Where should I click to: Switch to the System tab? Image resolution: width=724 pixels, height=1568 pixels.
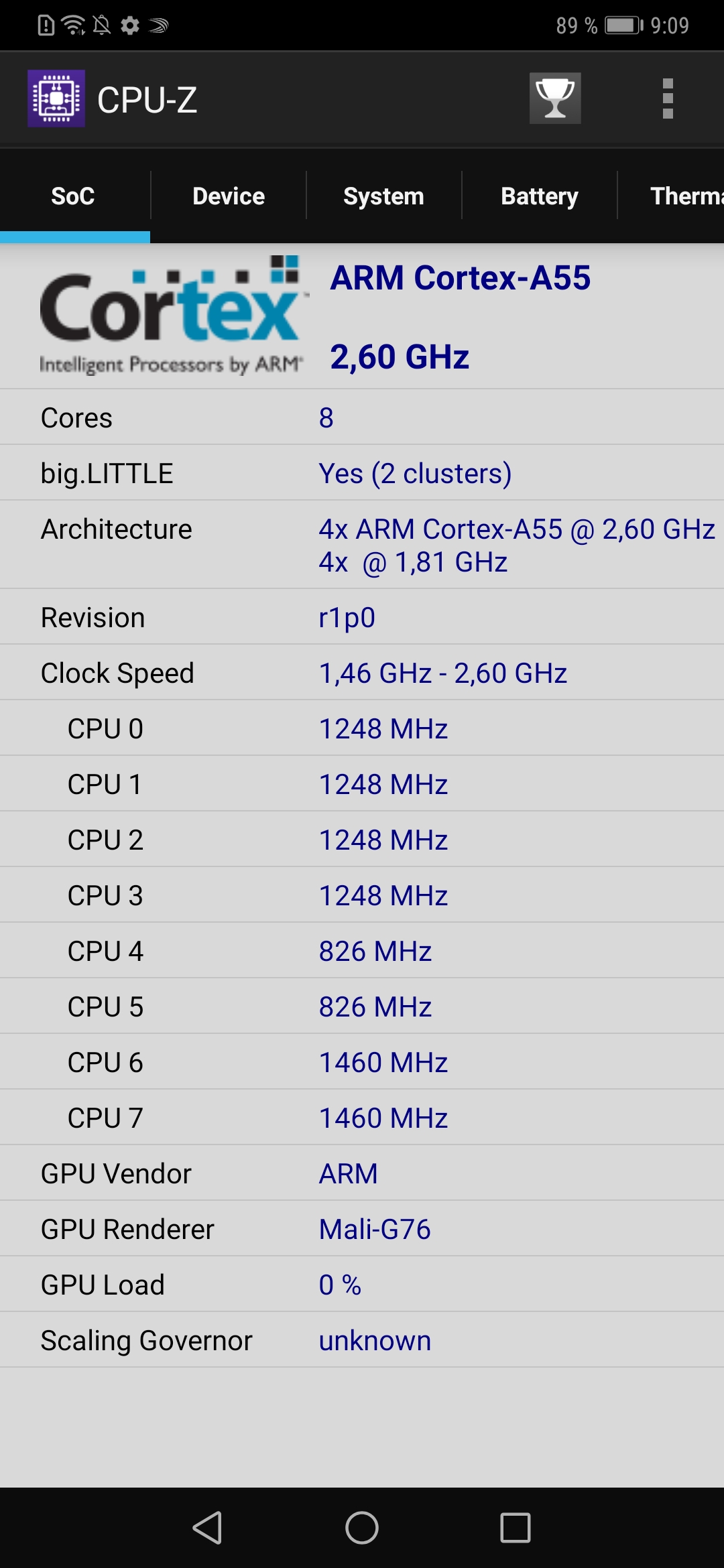click(383, 196)
